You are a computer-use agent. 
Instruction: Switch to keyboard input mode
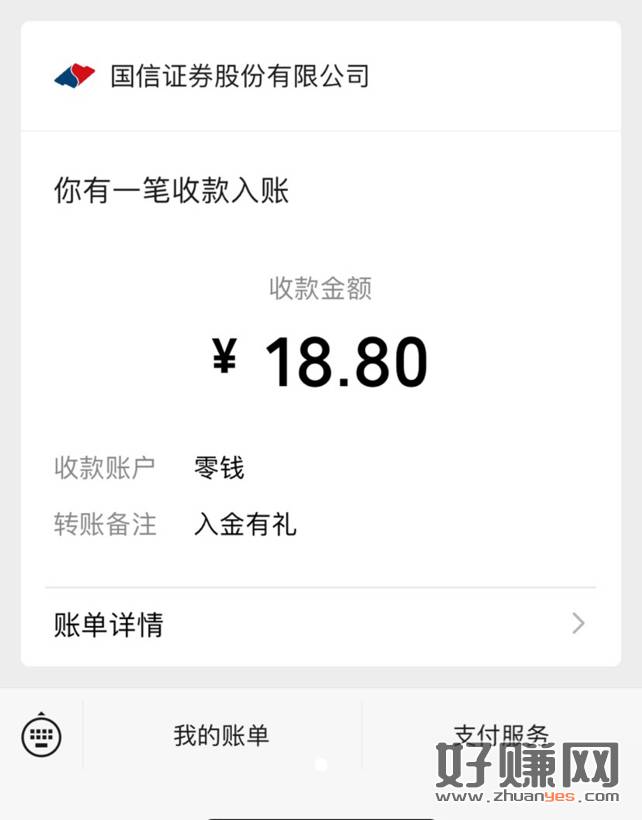(41, 737)
